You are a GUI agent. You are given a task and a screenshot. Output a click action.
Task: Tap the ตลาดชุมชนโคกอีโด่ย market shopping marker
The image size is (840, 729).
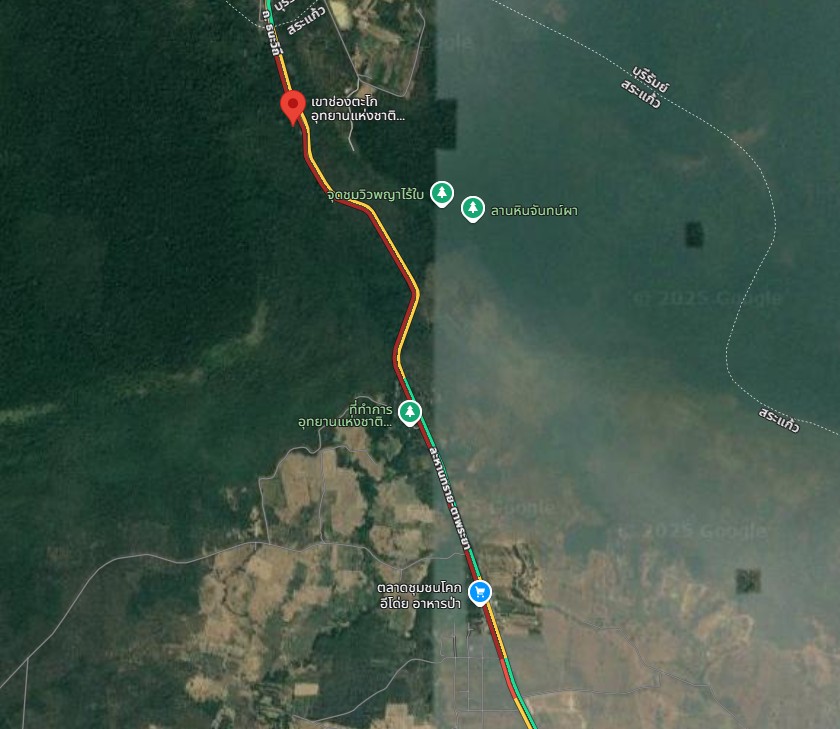[x=481, y=592]
